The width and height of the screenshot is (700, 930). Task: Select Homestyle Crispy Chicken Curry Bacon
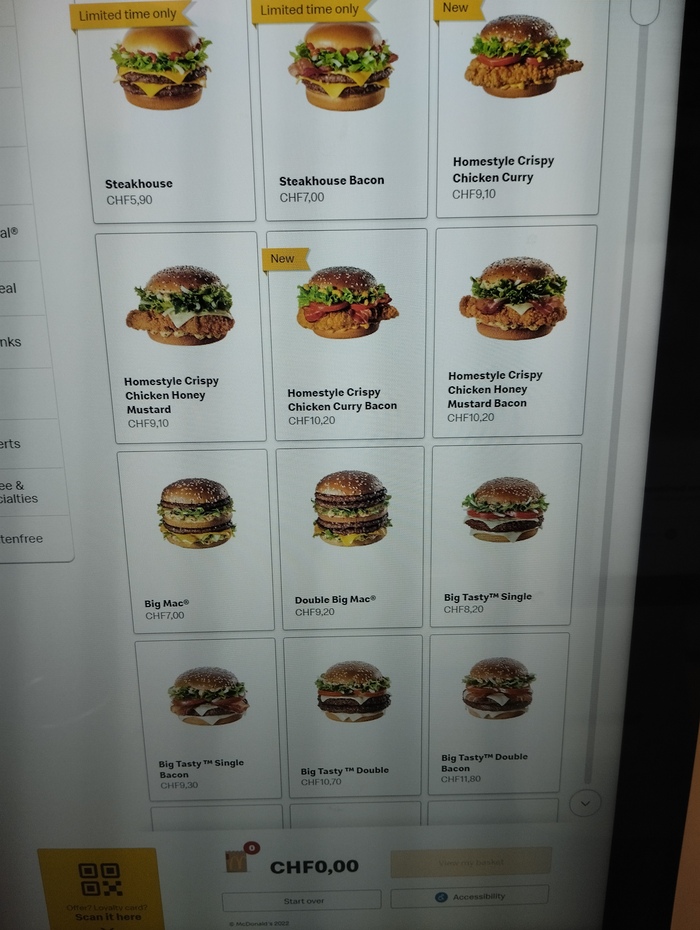click(347, 335)
